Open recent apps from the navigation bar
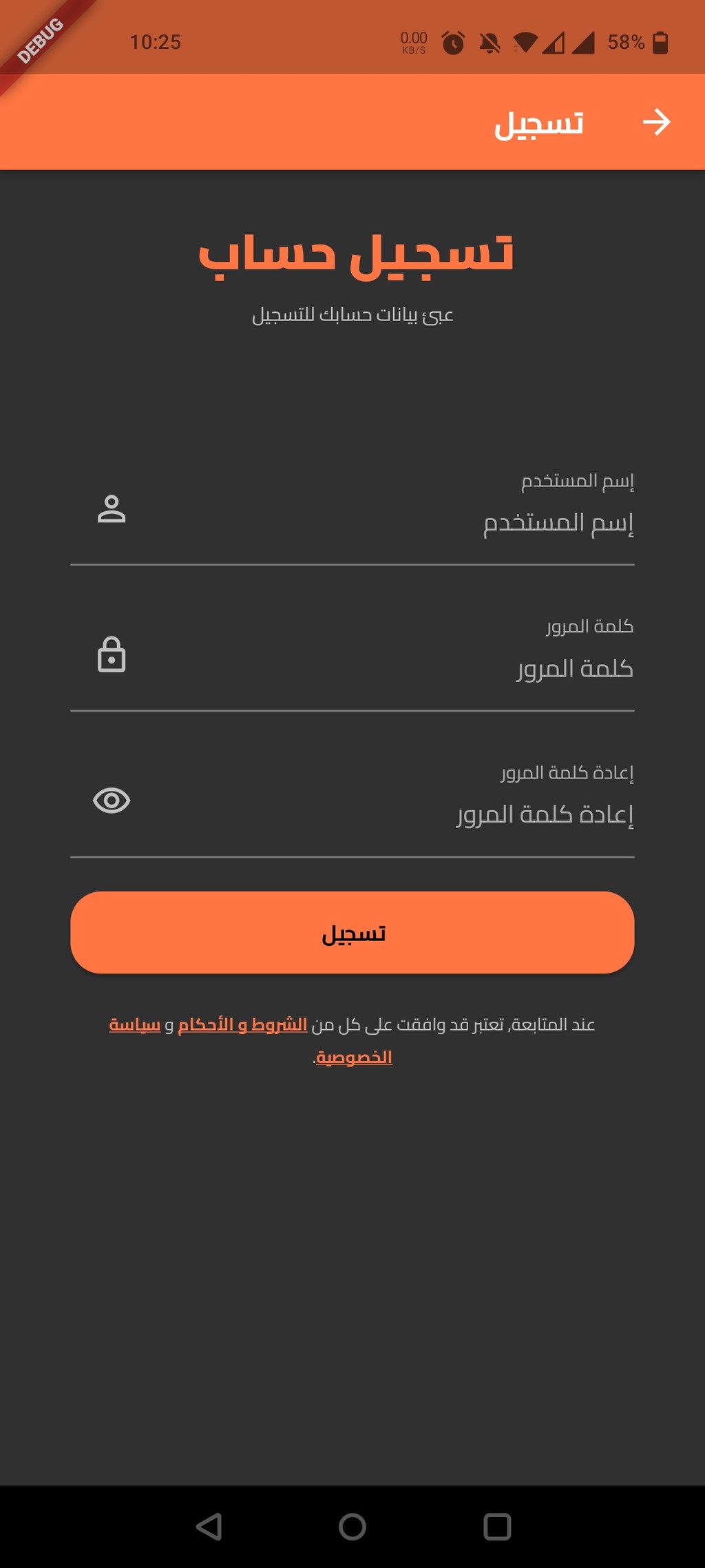Viewport: 705px width, 1568px height. click(x=497, y=1527)
